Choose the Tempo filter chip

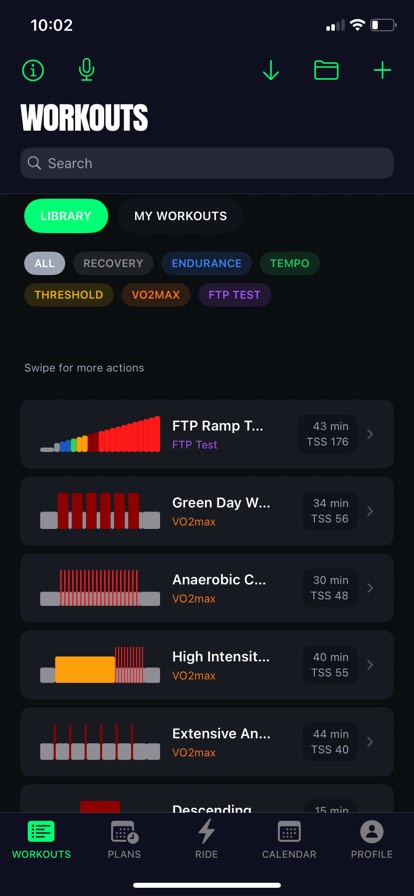pos(289,263)
